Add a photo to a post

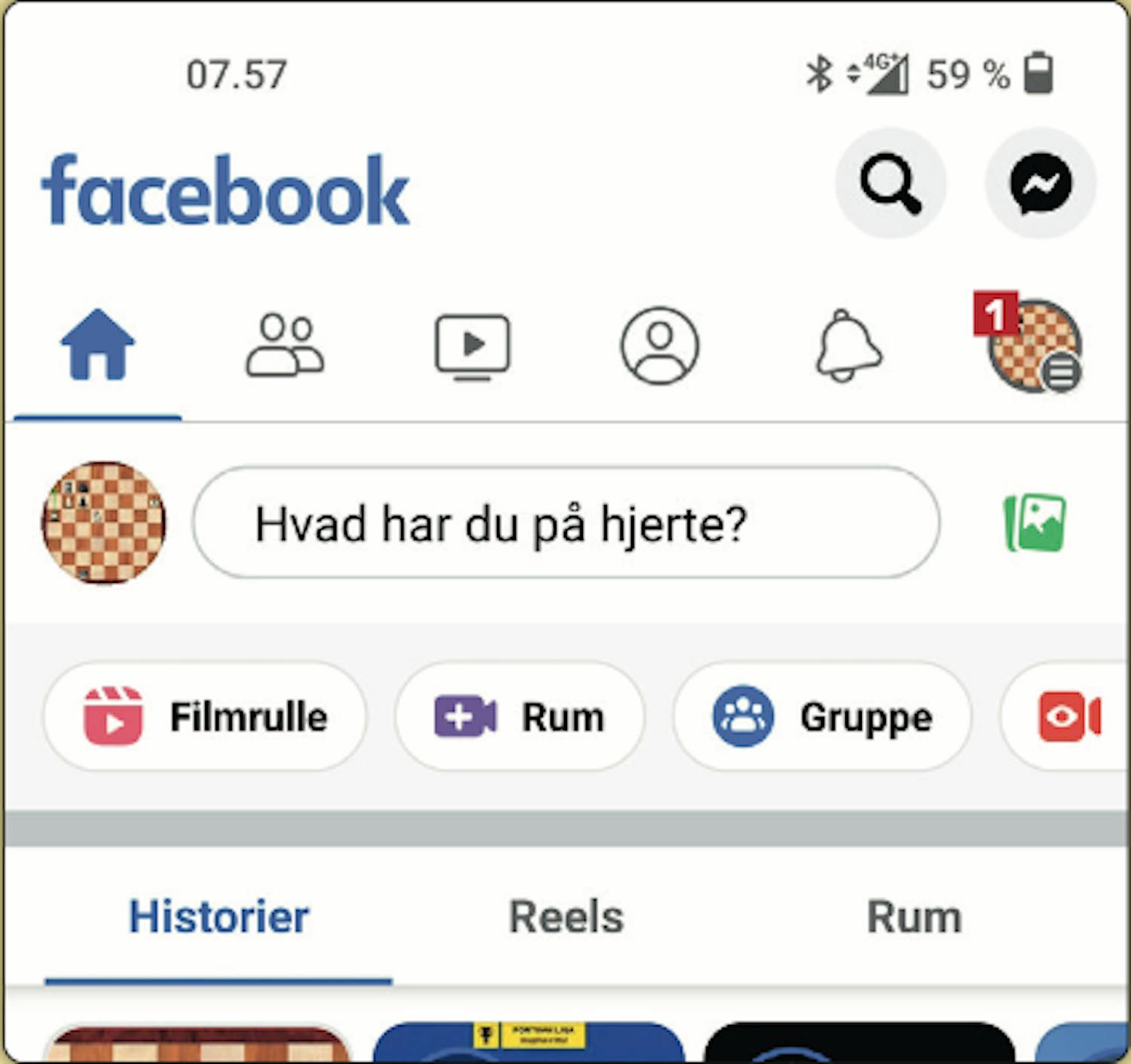pos(1035,523)
